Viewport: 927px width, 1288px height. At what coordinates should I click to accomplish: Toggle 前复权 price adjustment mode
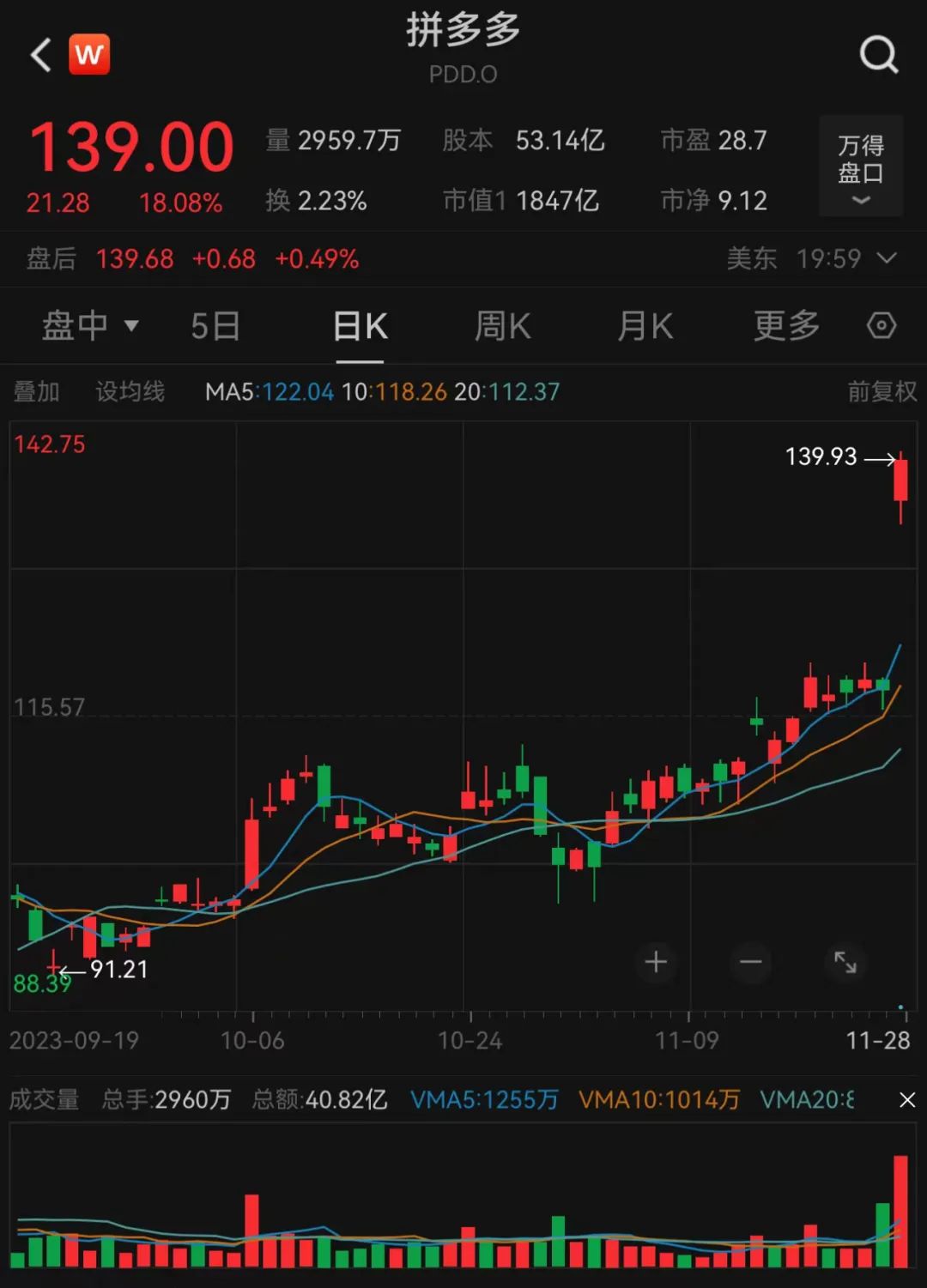(x=882, y=390)
